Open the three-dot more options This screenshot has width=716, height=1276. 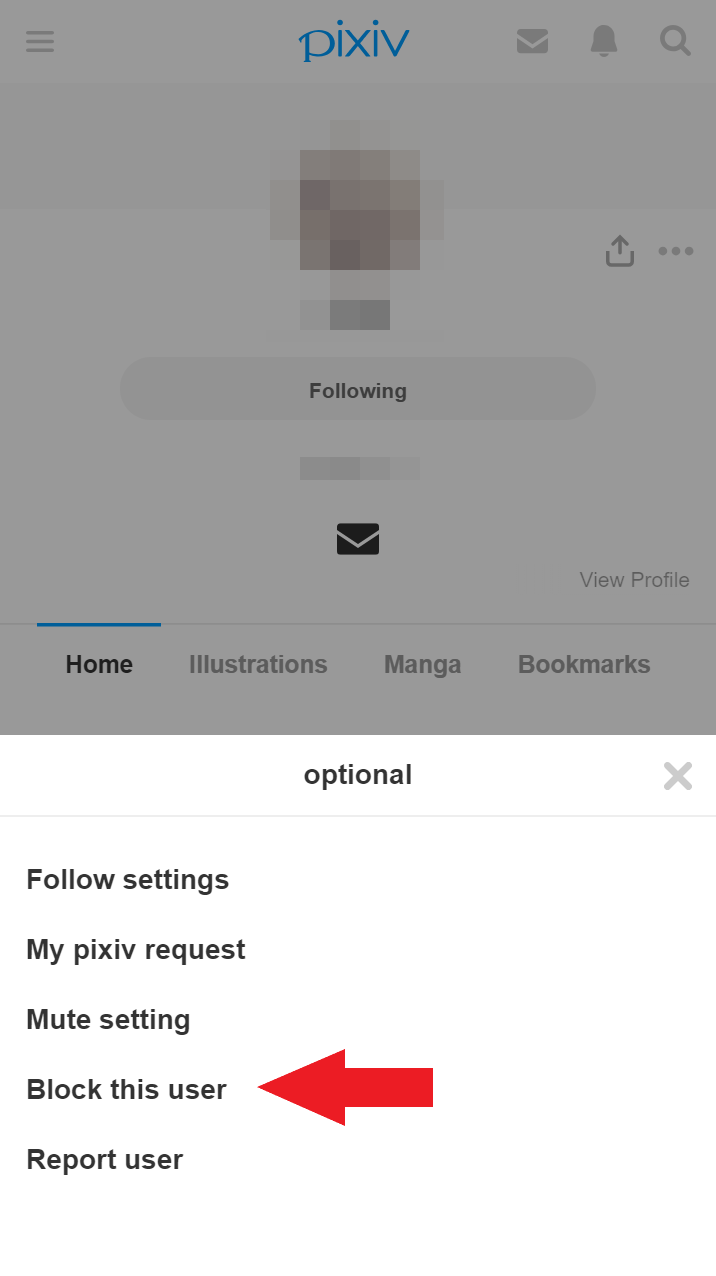[676, 251]
